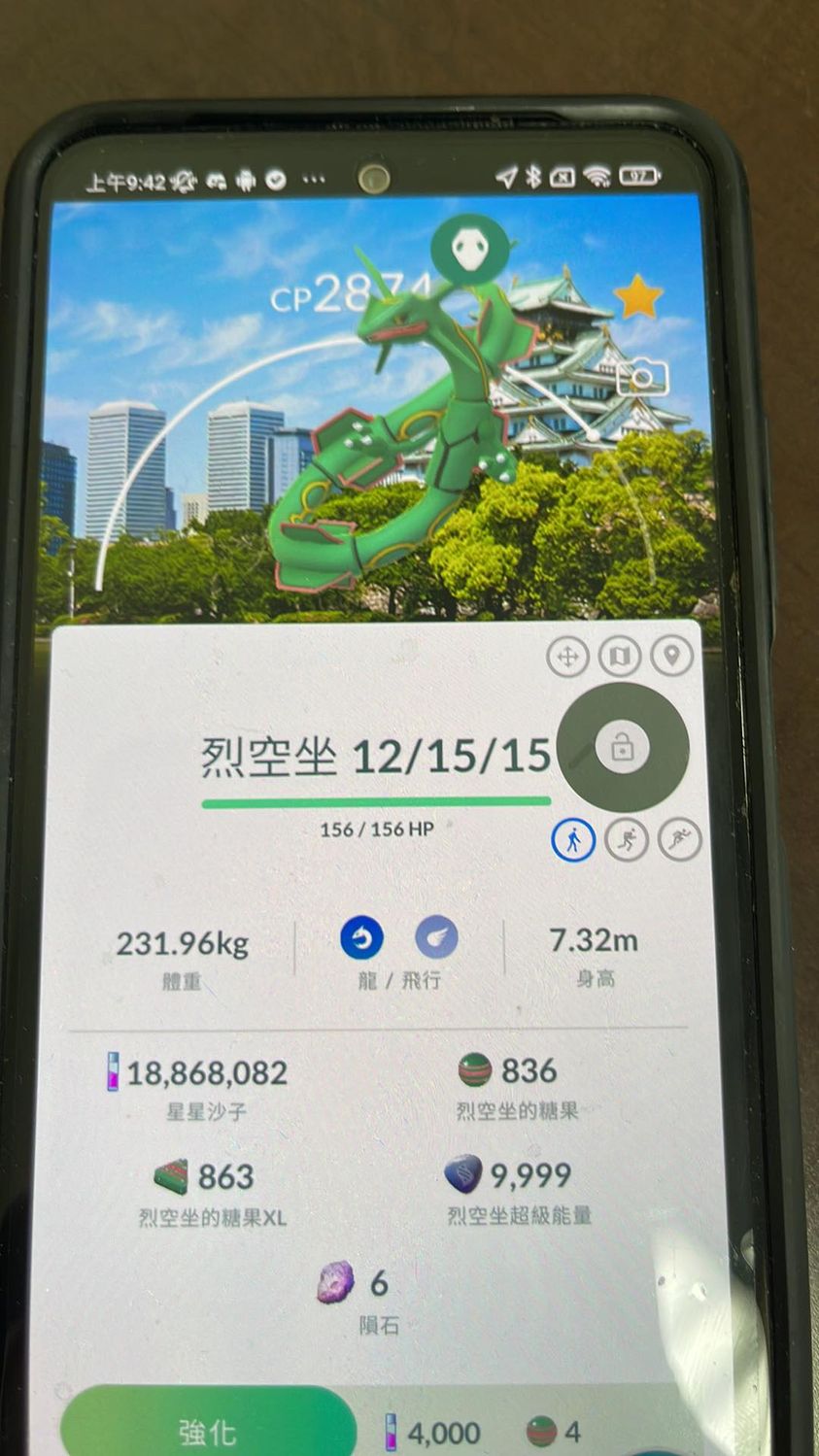Select the sprinting speed mode
This screenshot has width=819, height=1456.
click(679, 840)
